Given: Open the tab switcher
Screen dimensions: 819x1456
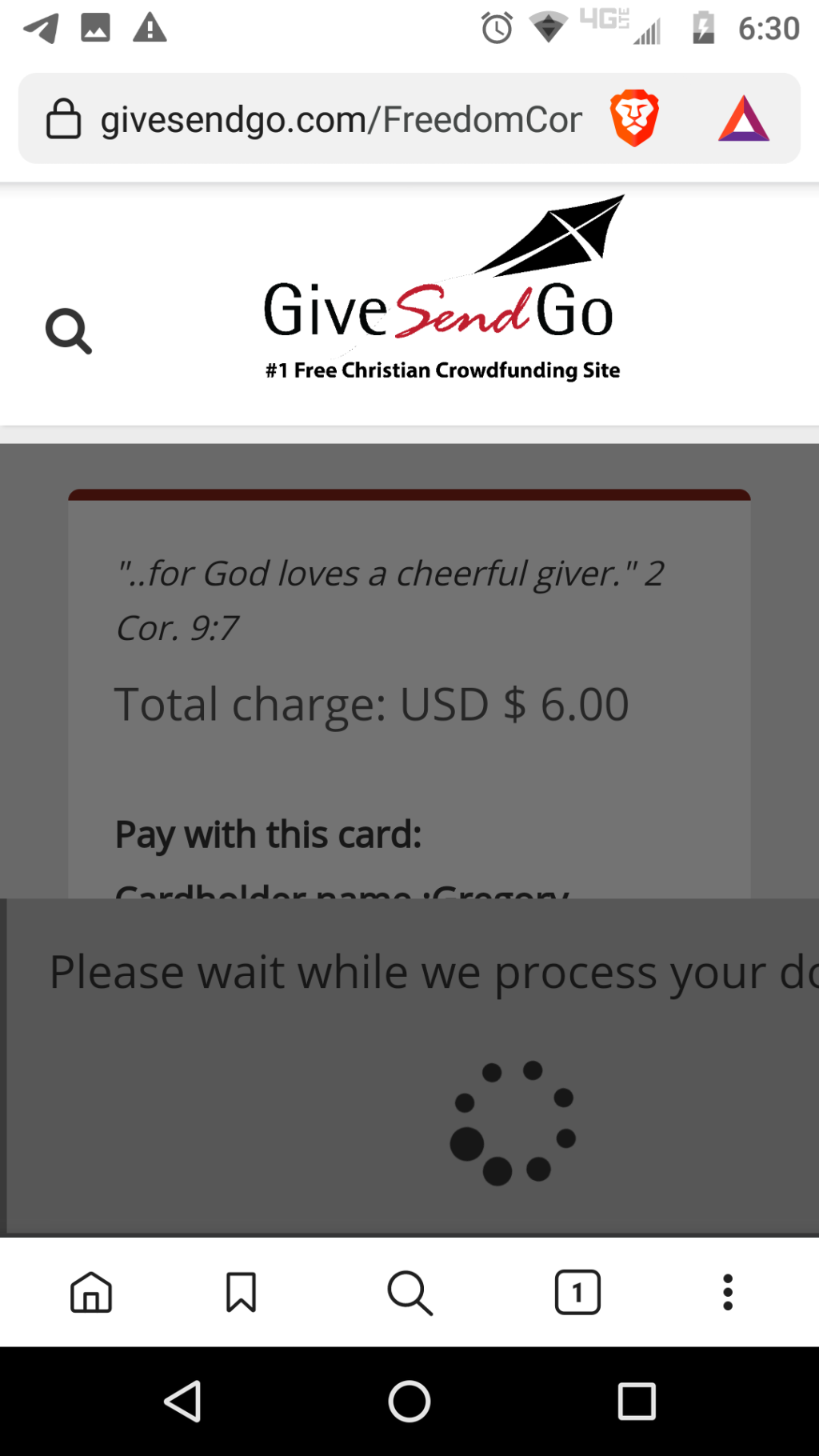Looking at the screenshot, I should tap(577, 1292).
